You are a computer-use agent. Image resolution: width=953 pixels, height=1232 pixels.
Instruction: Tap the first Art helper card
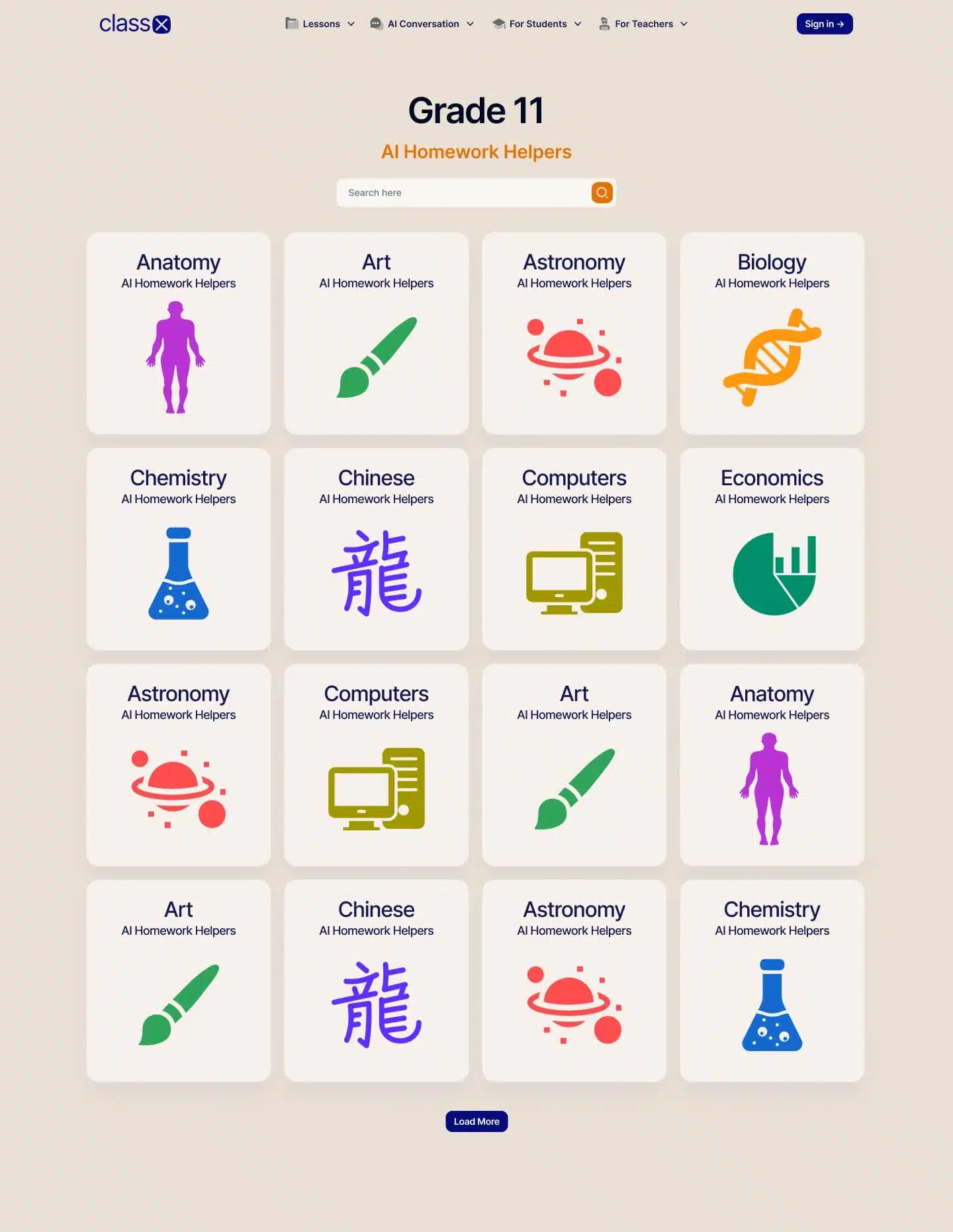point(376,333)
